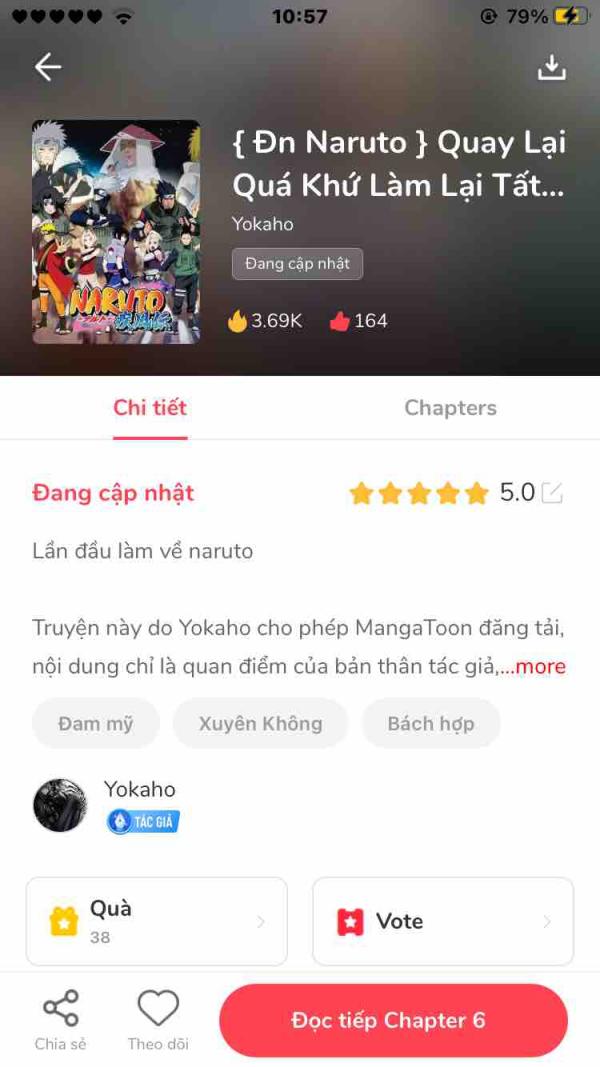Tap the download icon
Screen dimensions: 600x1067
[552, 67]
